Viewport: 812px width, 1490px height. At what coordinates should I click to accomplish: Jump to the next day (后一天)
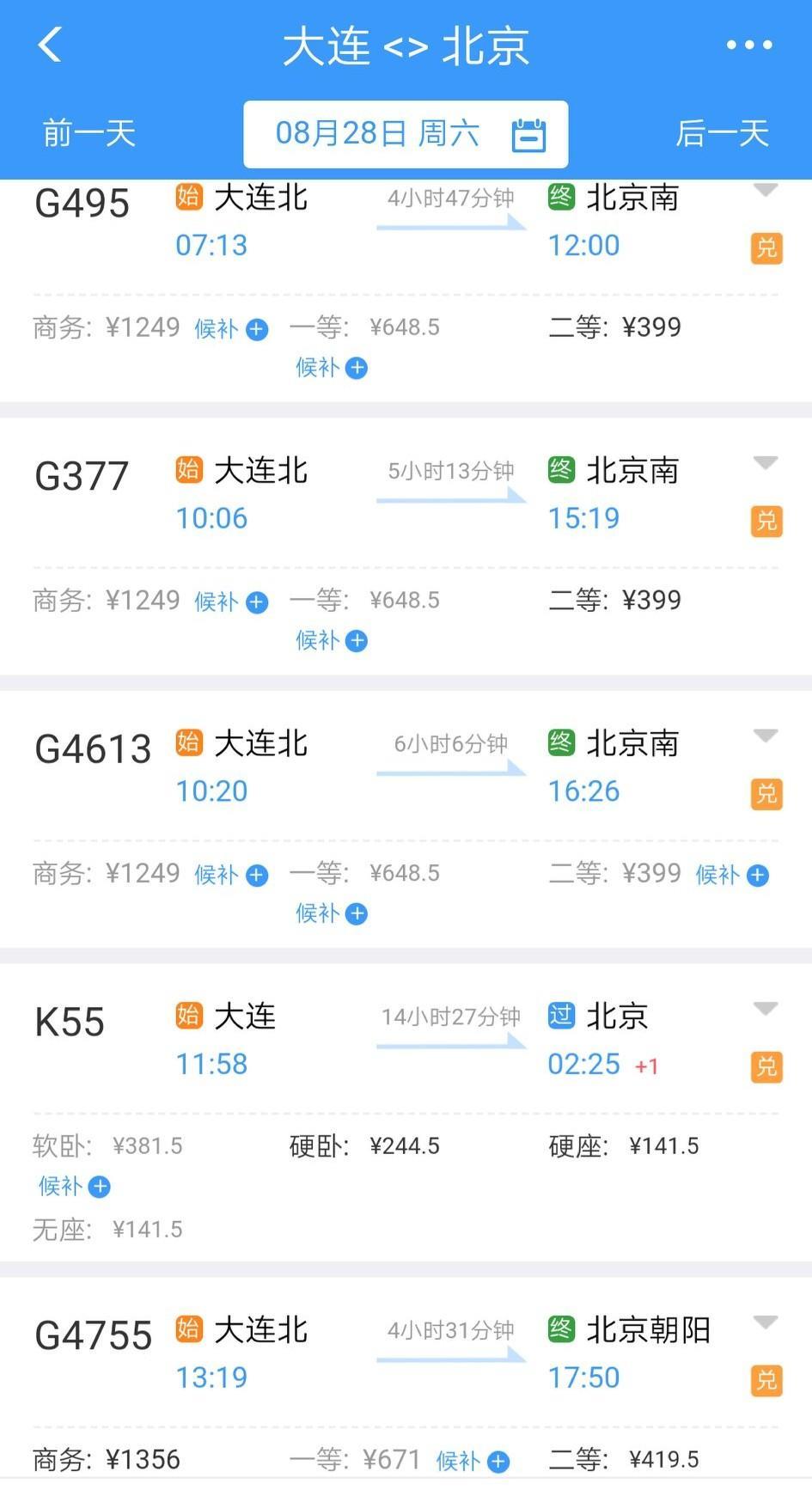click(x=721, y=134)
